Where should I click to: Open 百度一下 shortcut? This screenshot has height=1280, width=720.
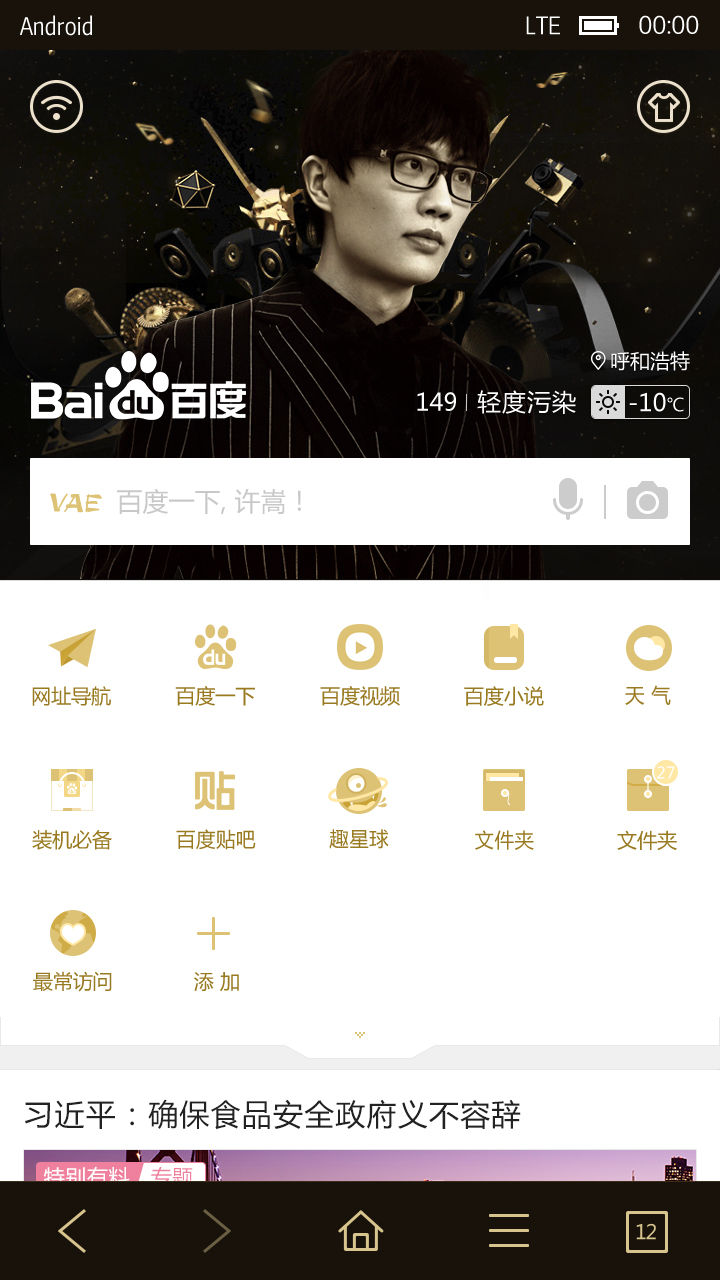click(215, 665)
